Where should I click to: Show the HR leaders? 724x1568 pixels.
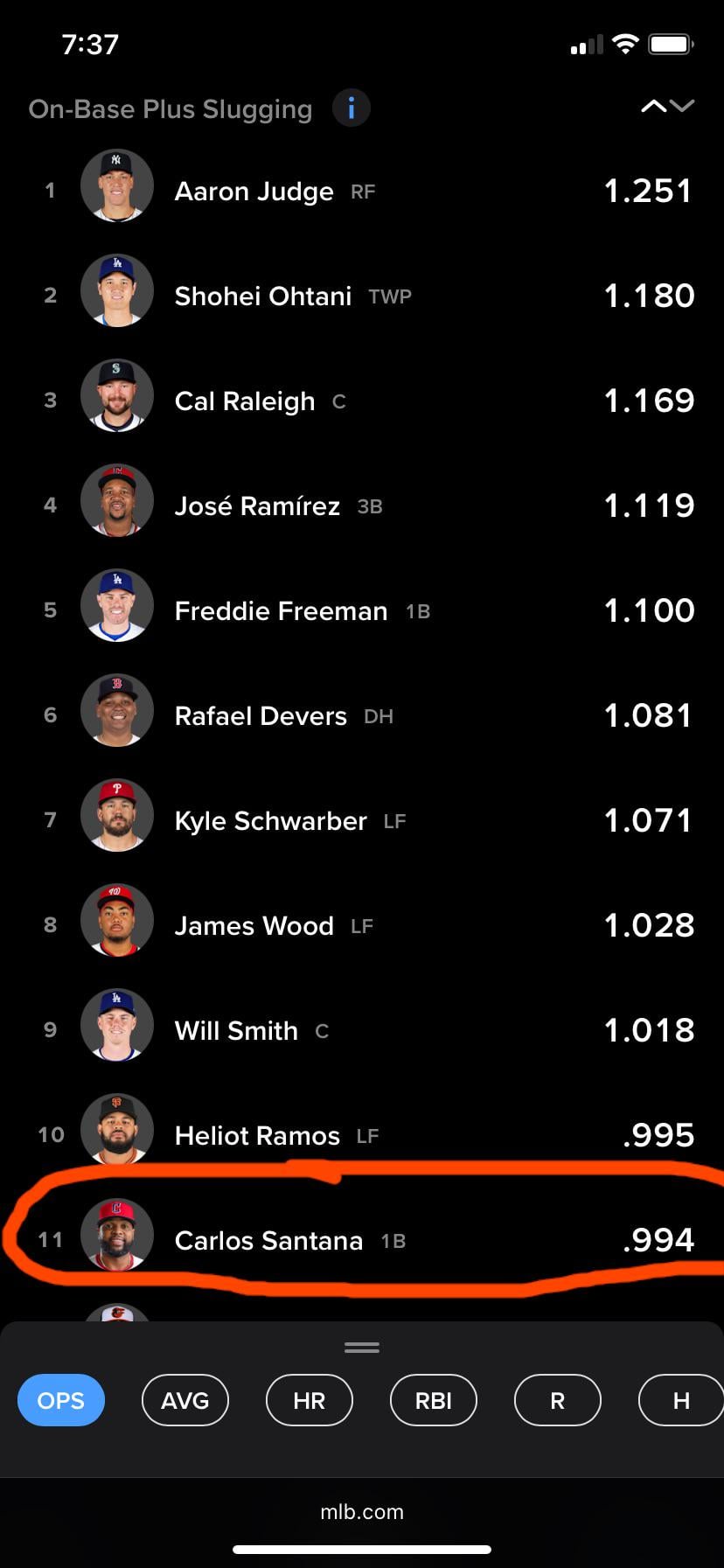[x=310, y=1400]
